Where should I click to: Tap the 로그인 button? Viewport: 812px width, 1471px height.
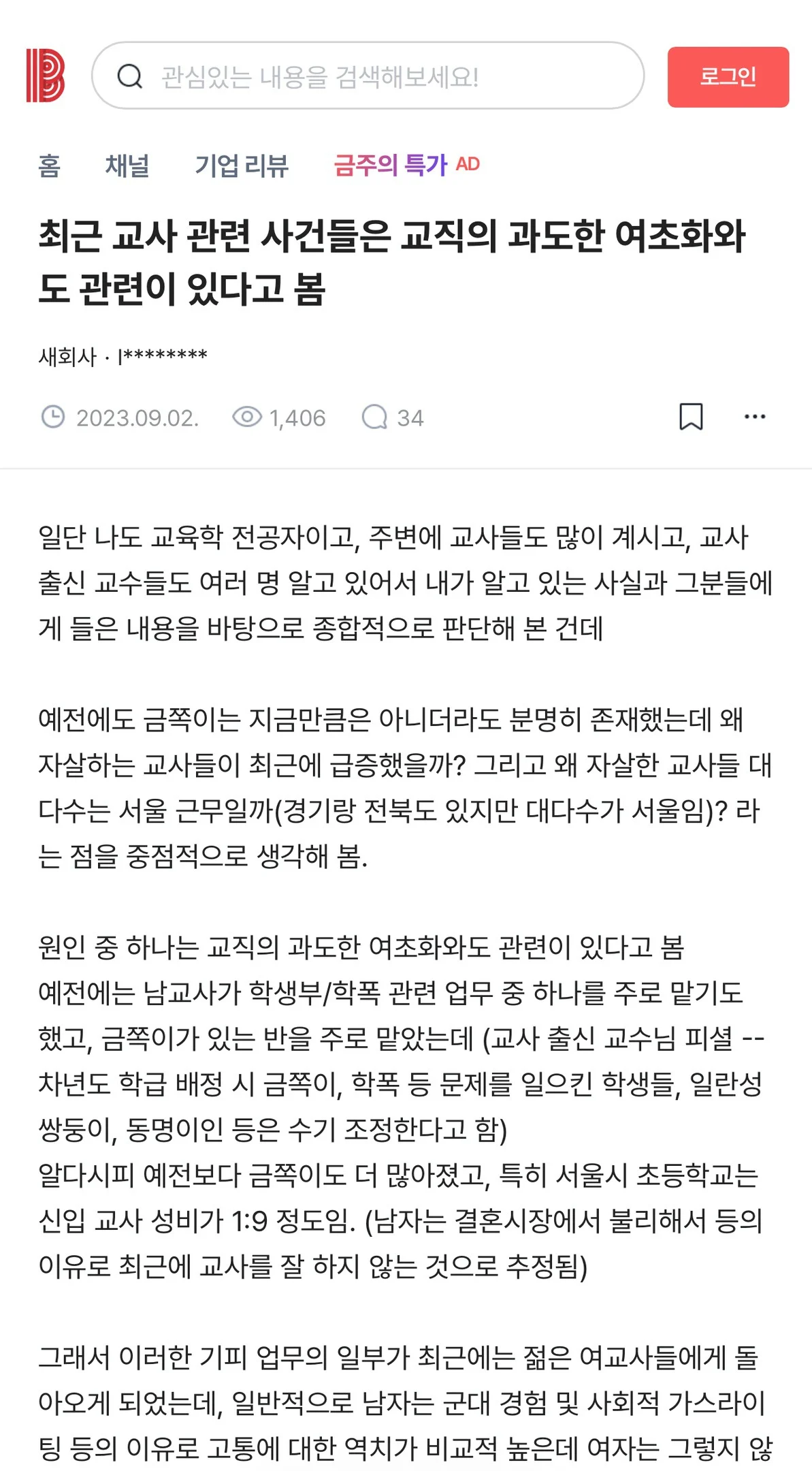point(728,77)
